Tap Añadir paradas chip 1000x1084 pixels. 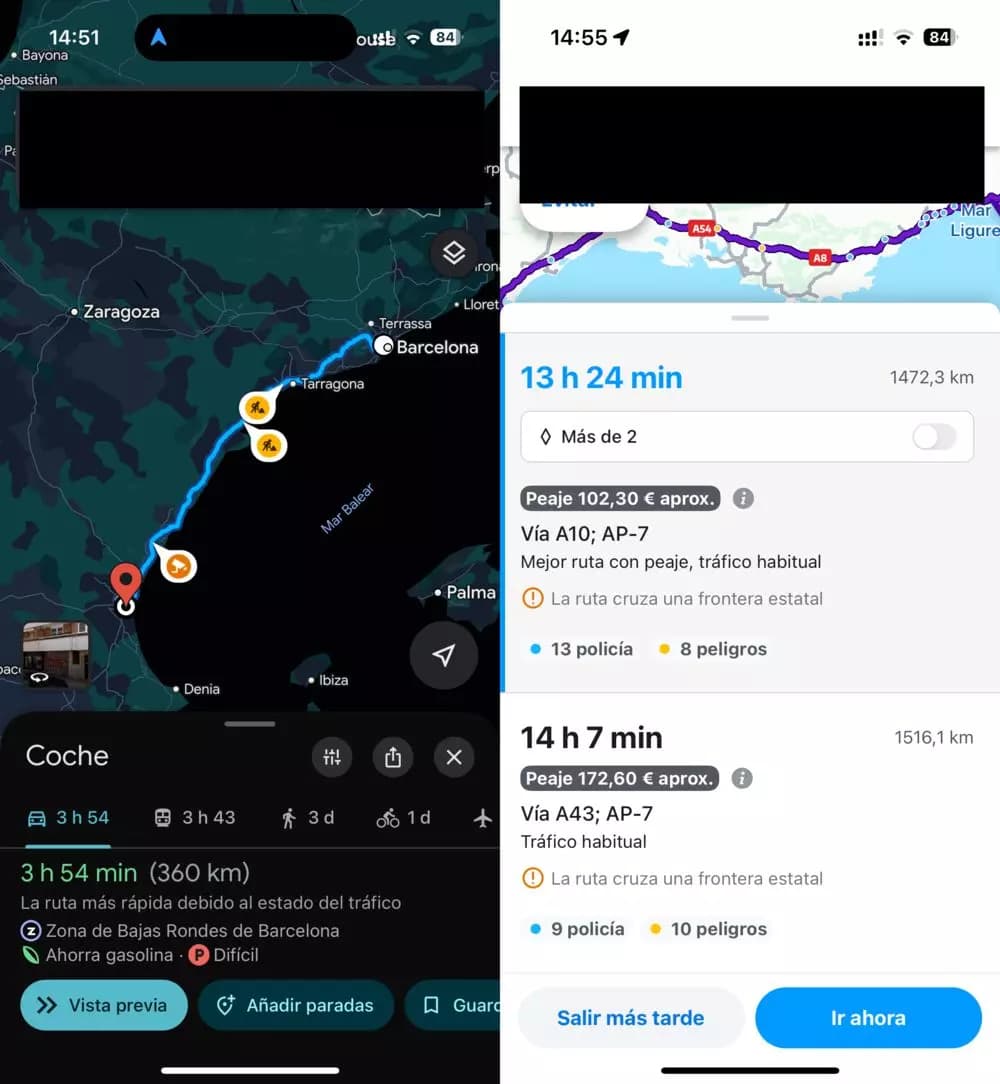(x=296, y=1005)
